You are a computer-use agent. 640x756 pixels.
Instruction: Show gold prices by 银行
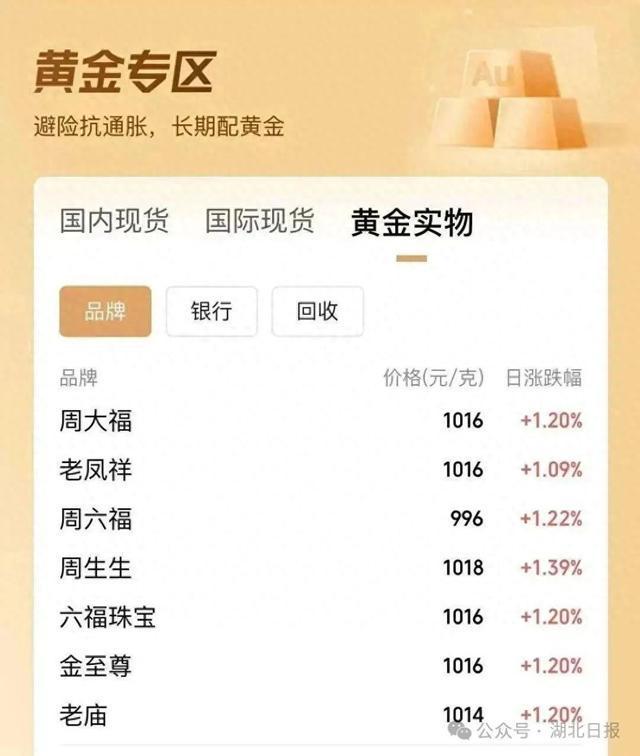[211, 311]
